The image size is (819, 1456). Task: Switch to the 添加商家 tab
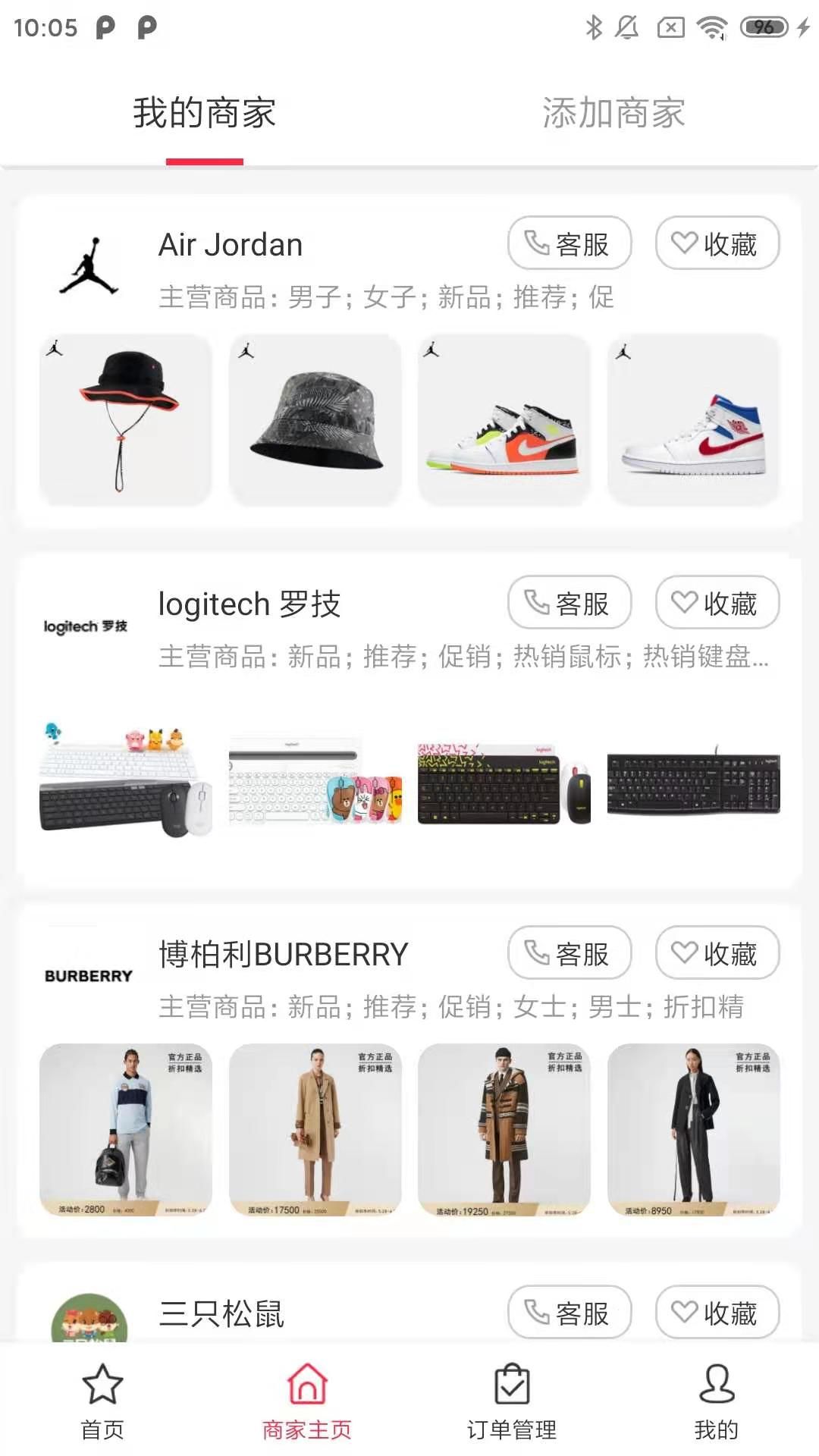pyautogui.click(x=613, y=114)
